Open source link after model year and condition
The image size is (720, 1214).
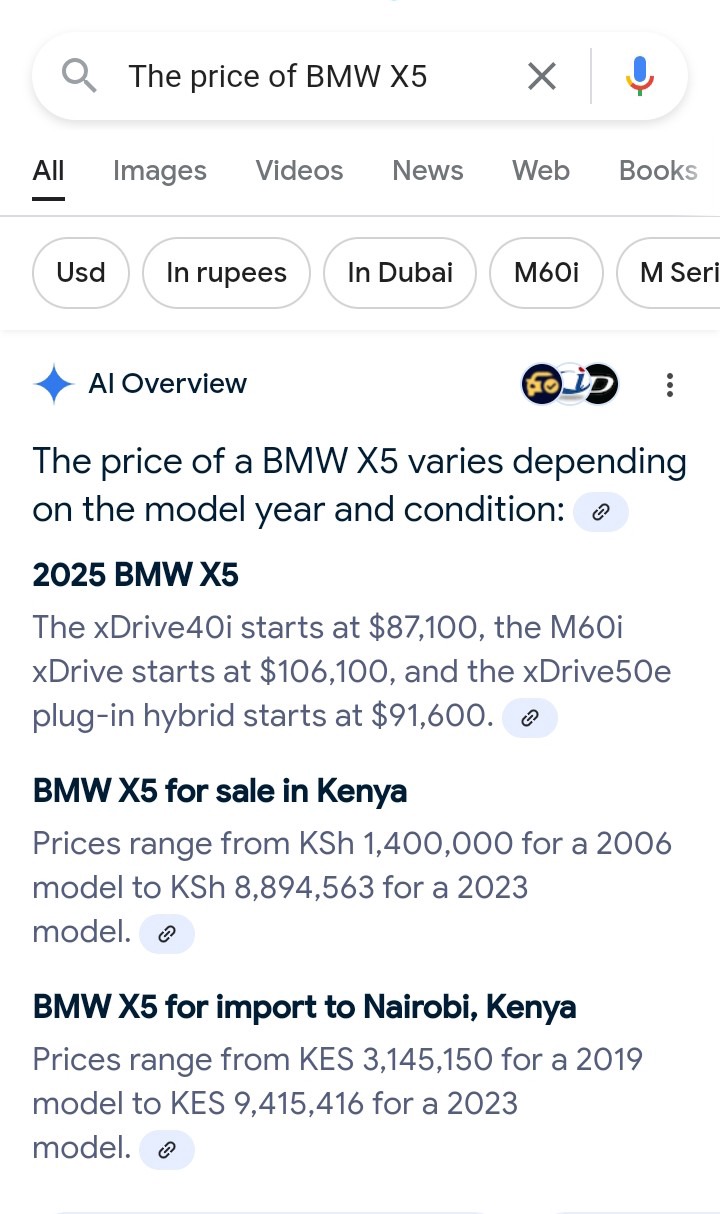(601, 512)
